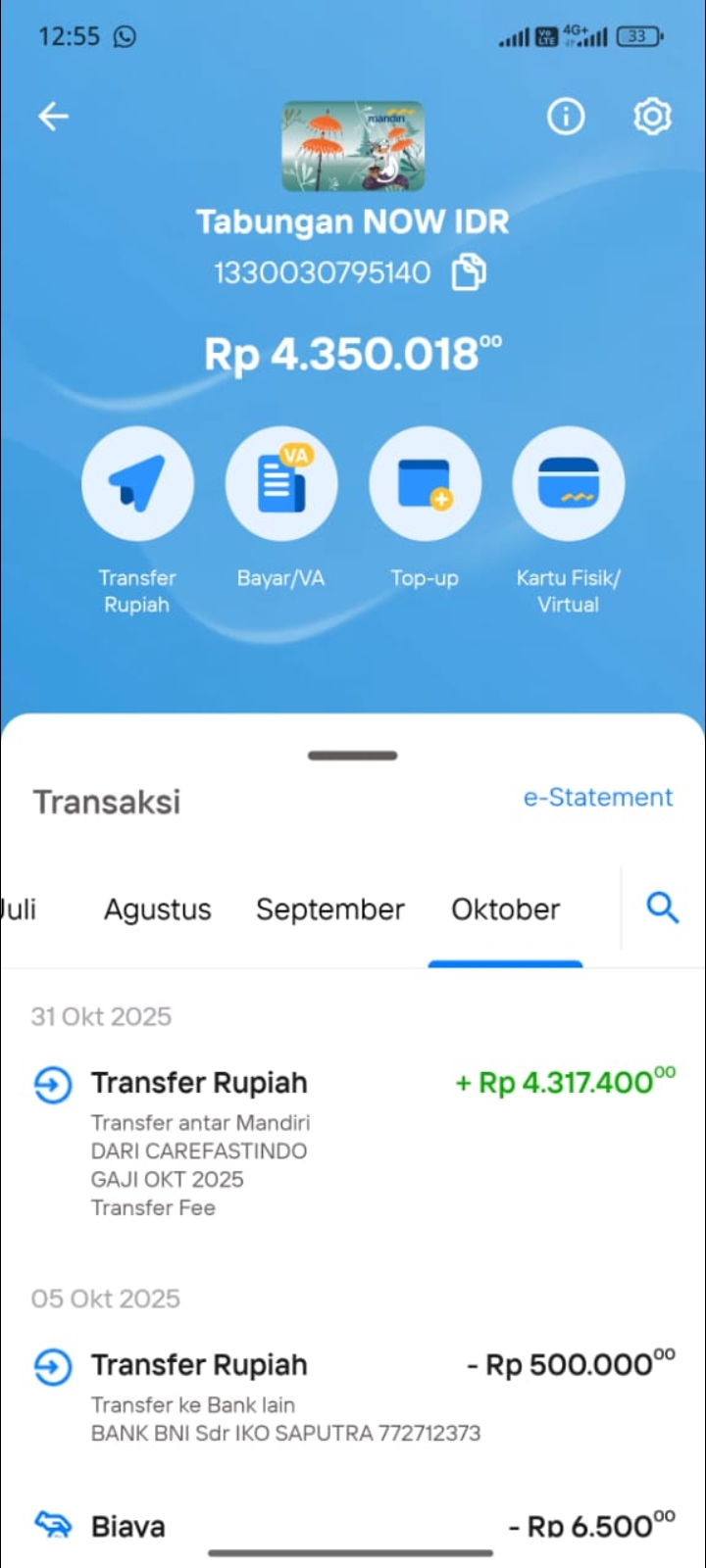Open the e-Statement link
The width and height of the screenshot is (706, 1568).
[x=597, y=798]
